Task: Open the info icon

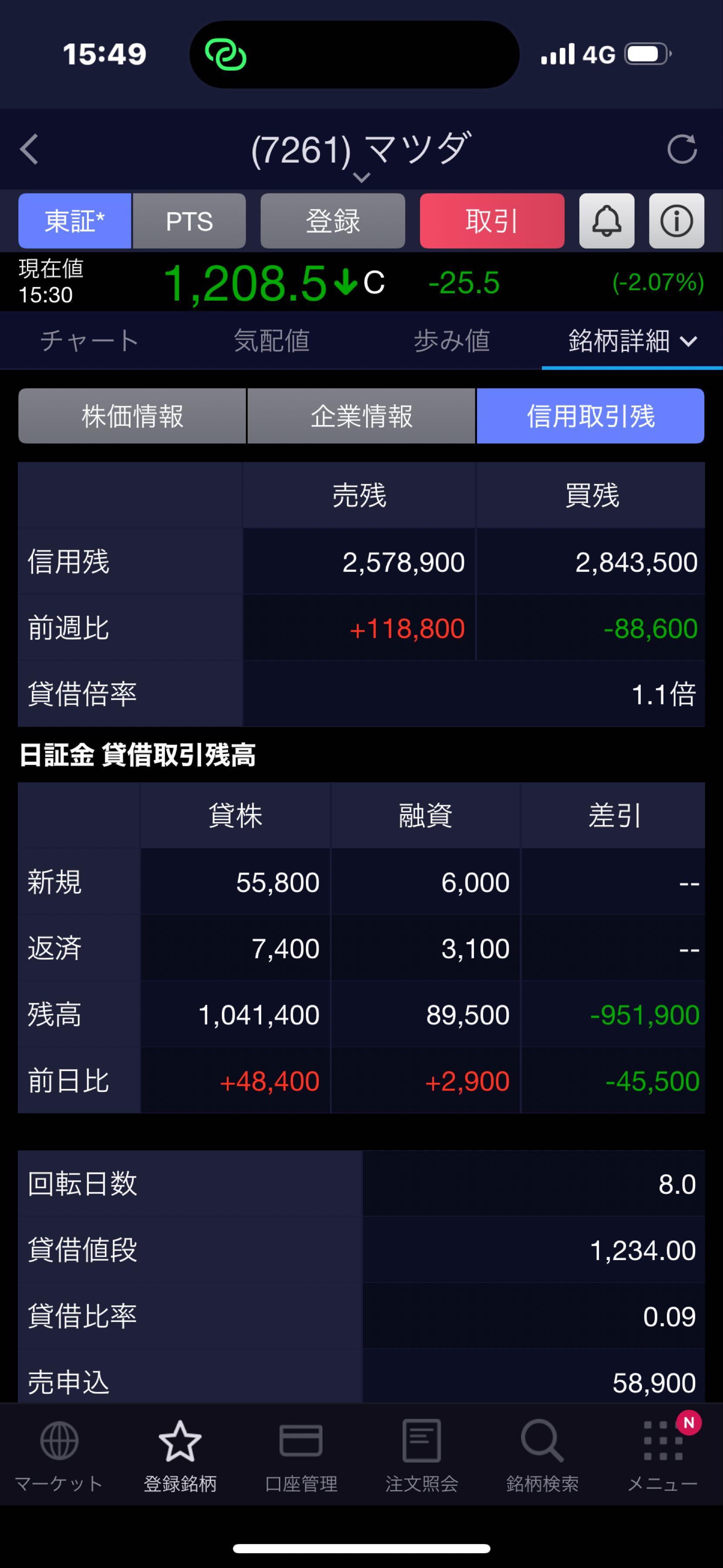Action: tap(676, 221)
